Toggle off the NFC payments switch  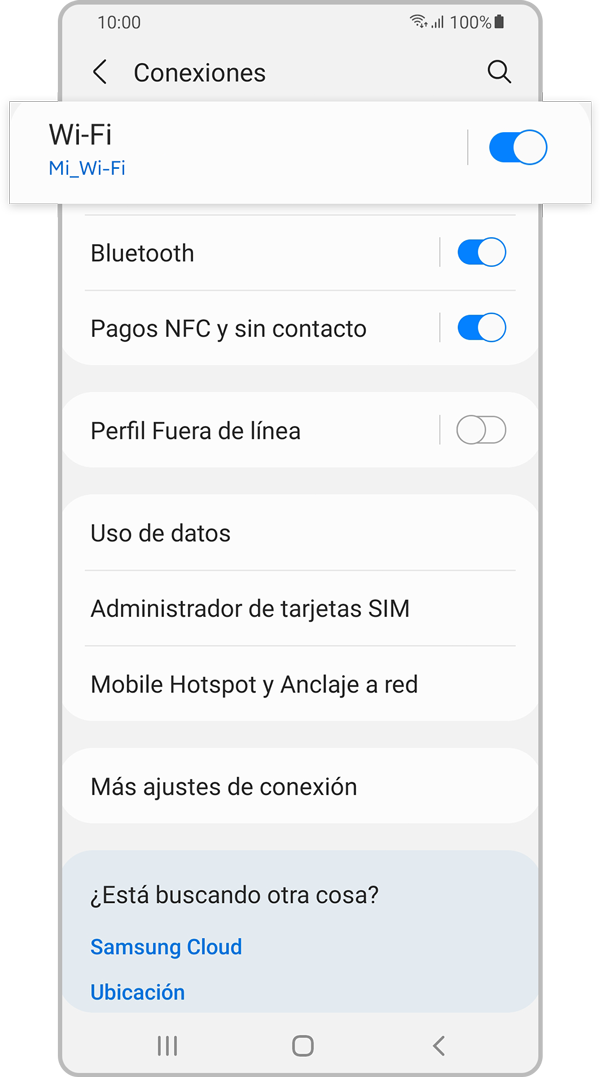pyautogui.click(x=481, y=327)
